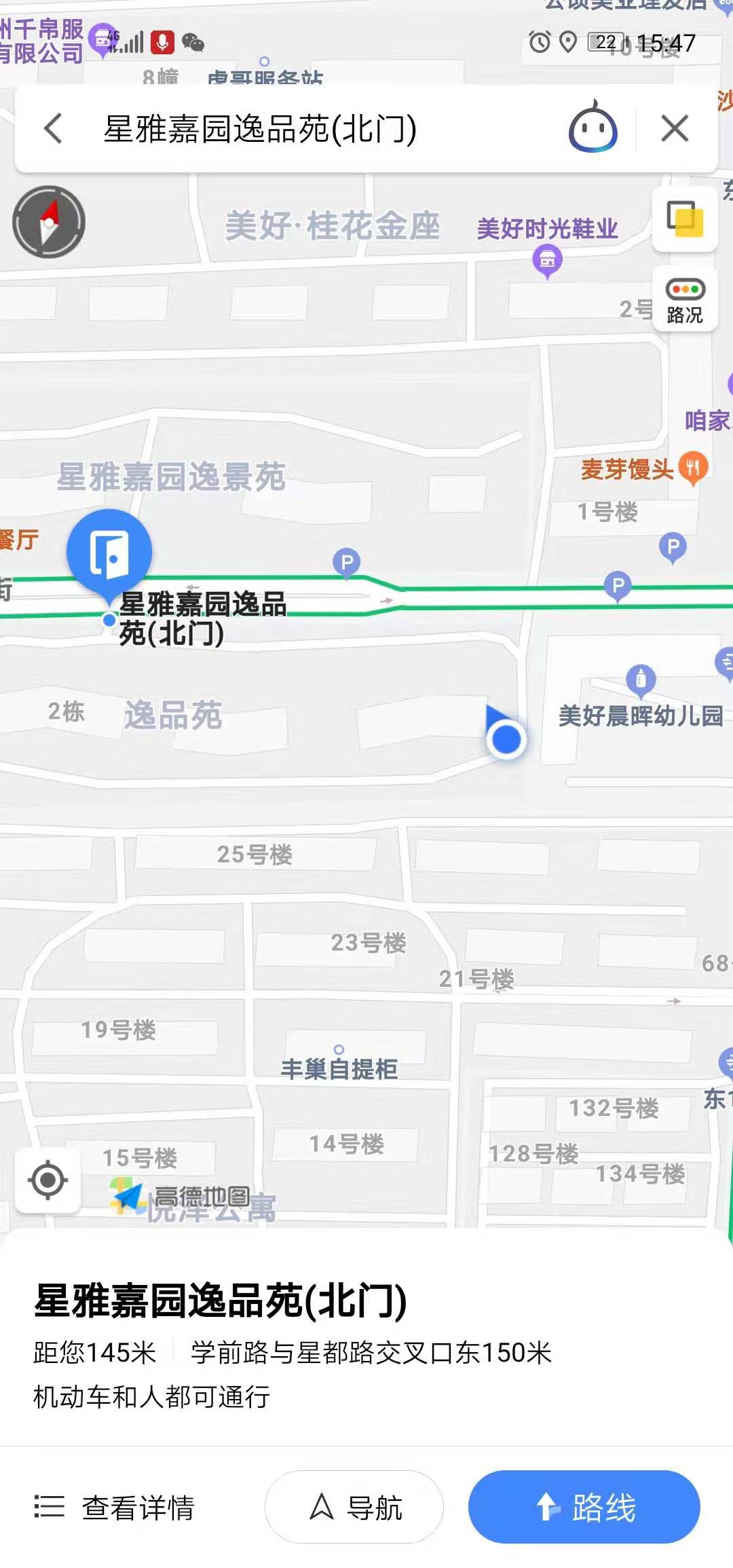Go back using the arrow
The height and width of the screenshot is (1568, 733).
point(53,128)
